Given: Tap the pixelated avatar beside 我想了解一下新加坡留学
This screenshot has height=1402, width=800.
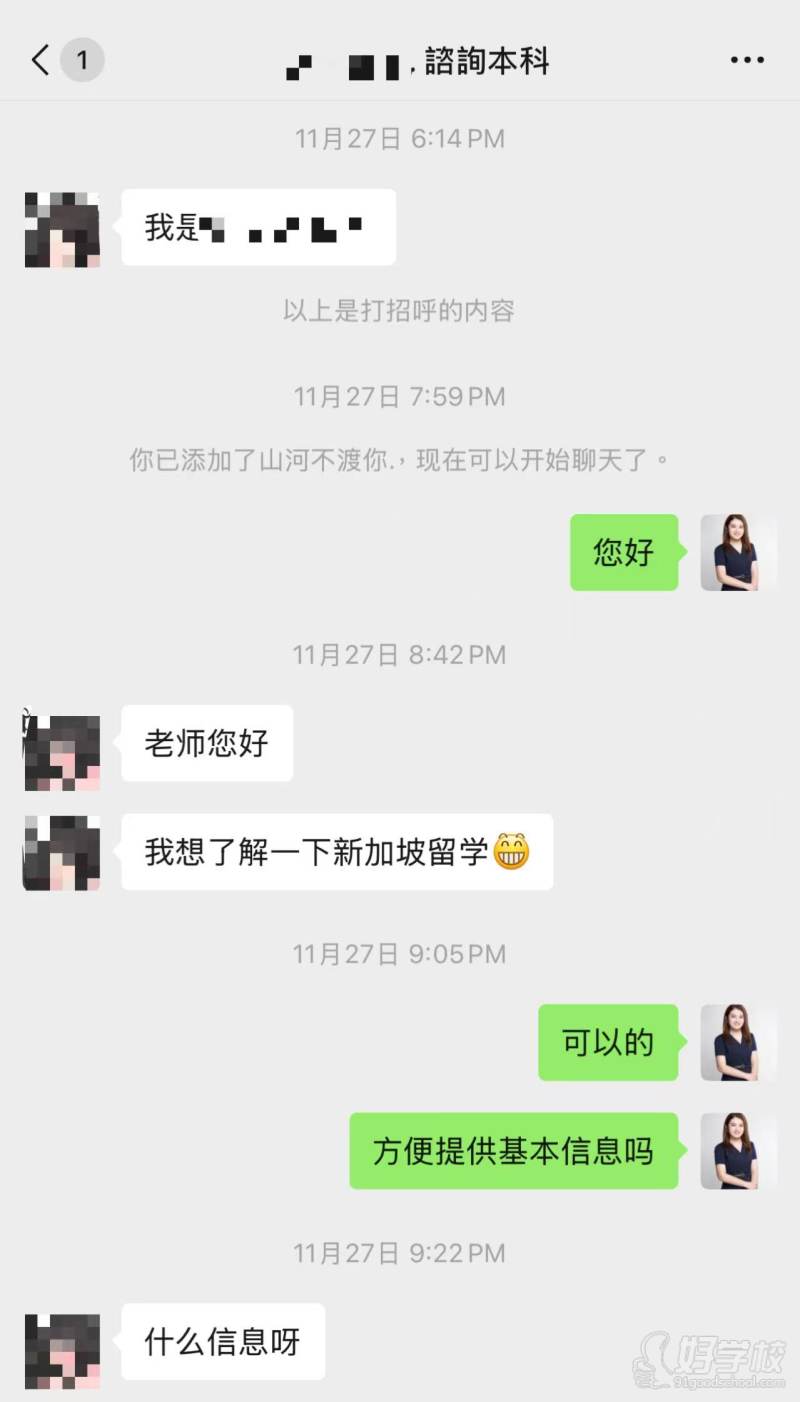Looking at the screenshot, I should click(x=60, y=853).
